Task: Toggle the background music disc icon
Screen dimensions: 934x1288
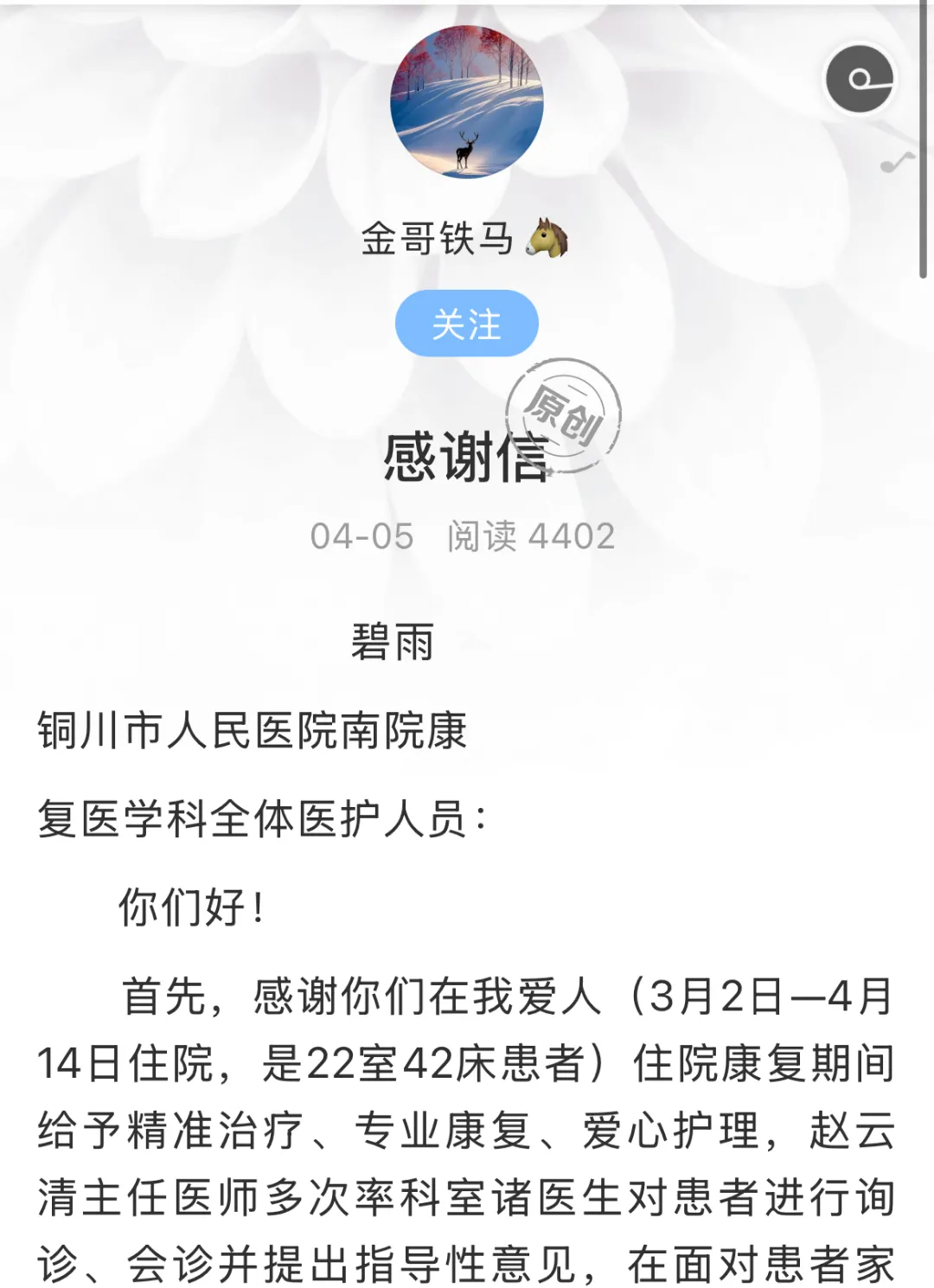Action: click(x=859, y=80)
